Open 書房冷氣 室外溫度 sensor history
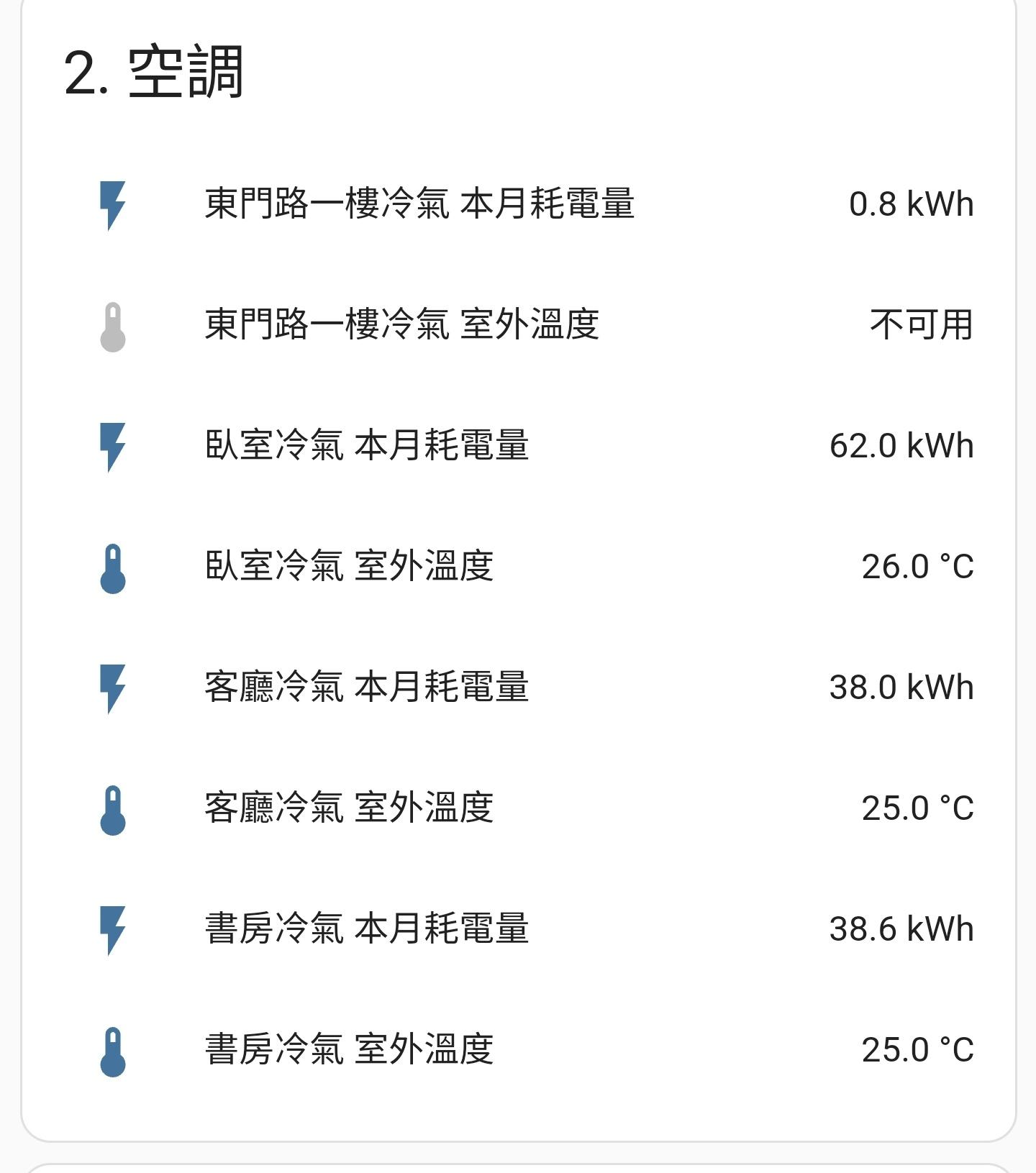This screenshot has width=1036, height=1173. (350, 1050)
